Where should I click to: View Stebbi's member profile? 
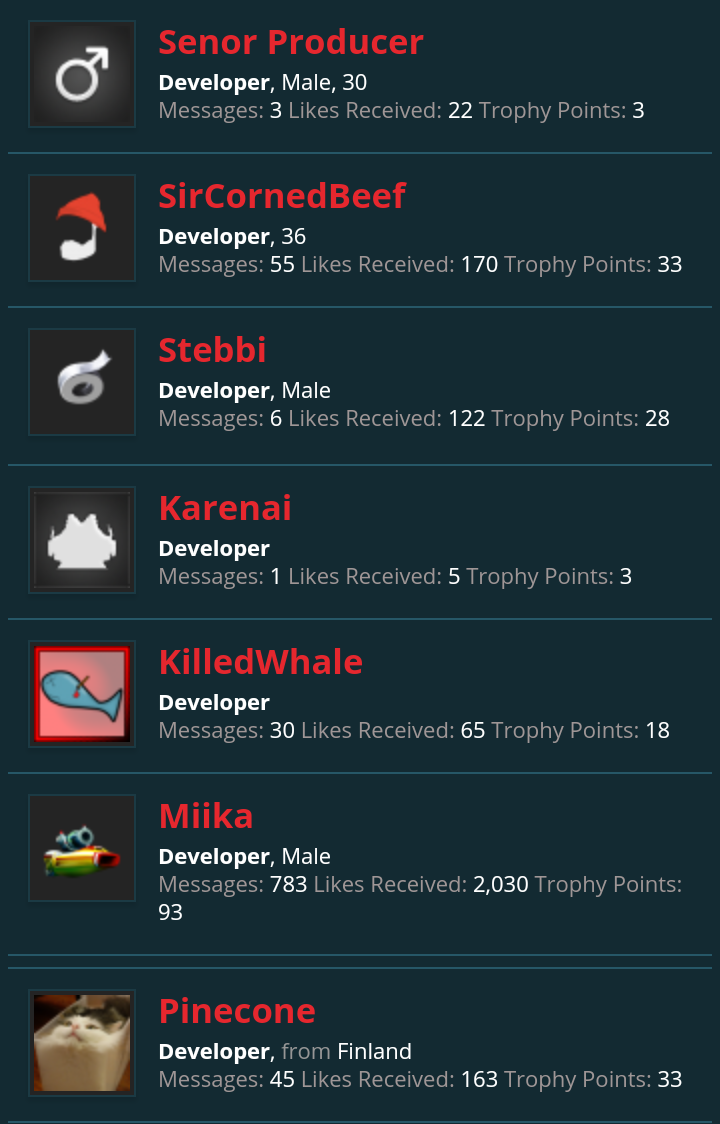pyautogui.click(x=212, y=350)
